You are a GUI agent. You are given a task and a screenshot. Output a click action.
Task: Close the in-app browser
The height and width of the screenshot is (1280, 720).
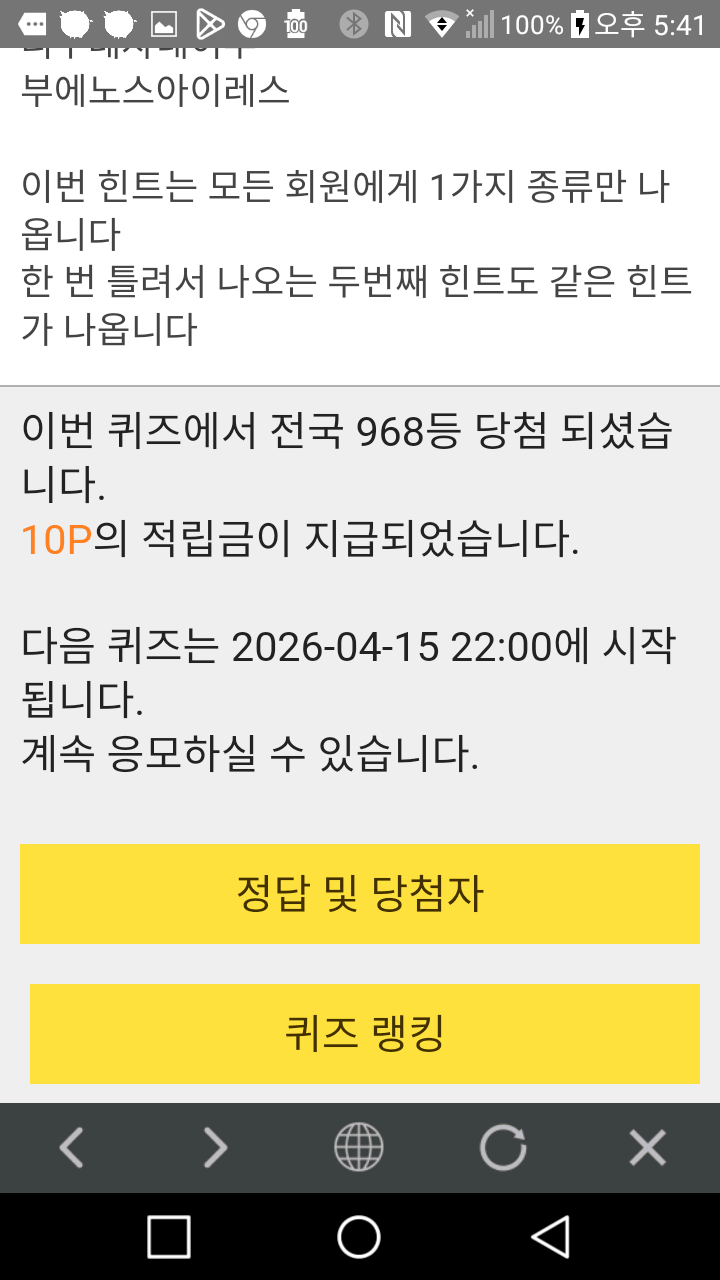coord(647,1147)
